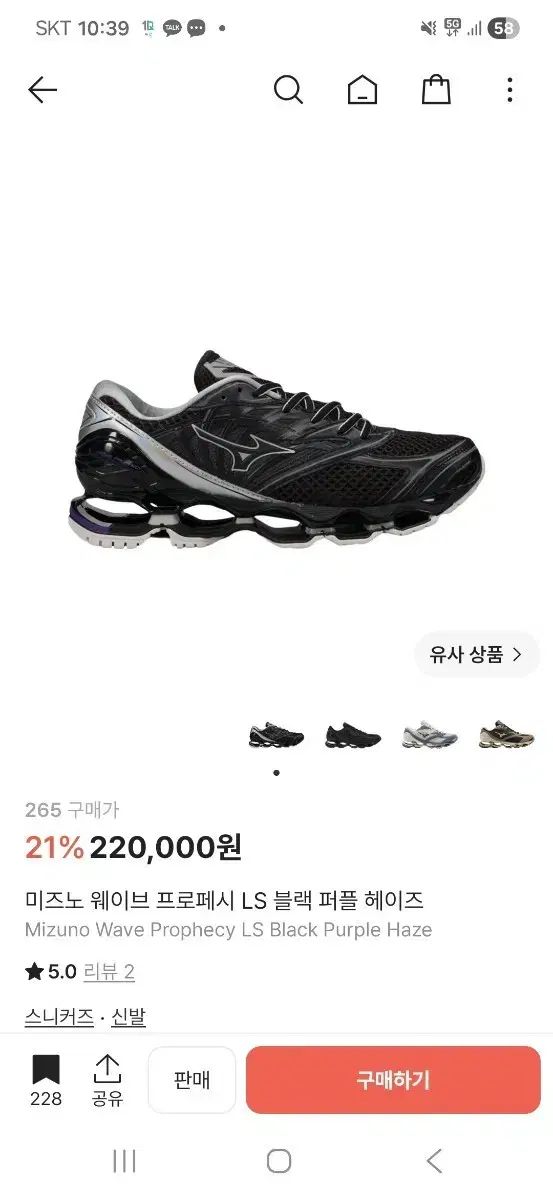Go to the home icon

tap(362, 90)
